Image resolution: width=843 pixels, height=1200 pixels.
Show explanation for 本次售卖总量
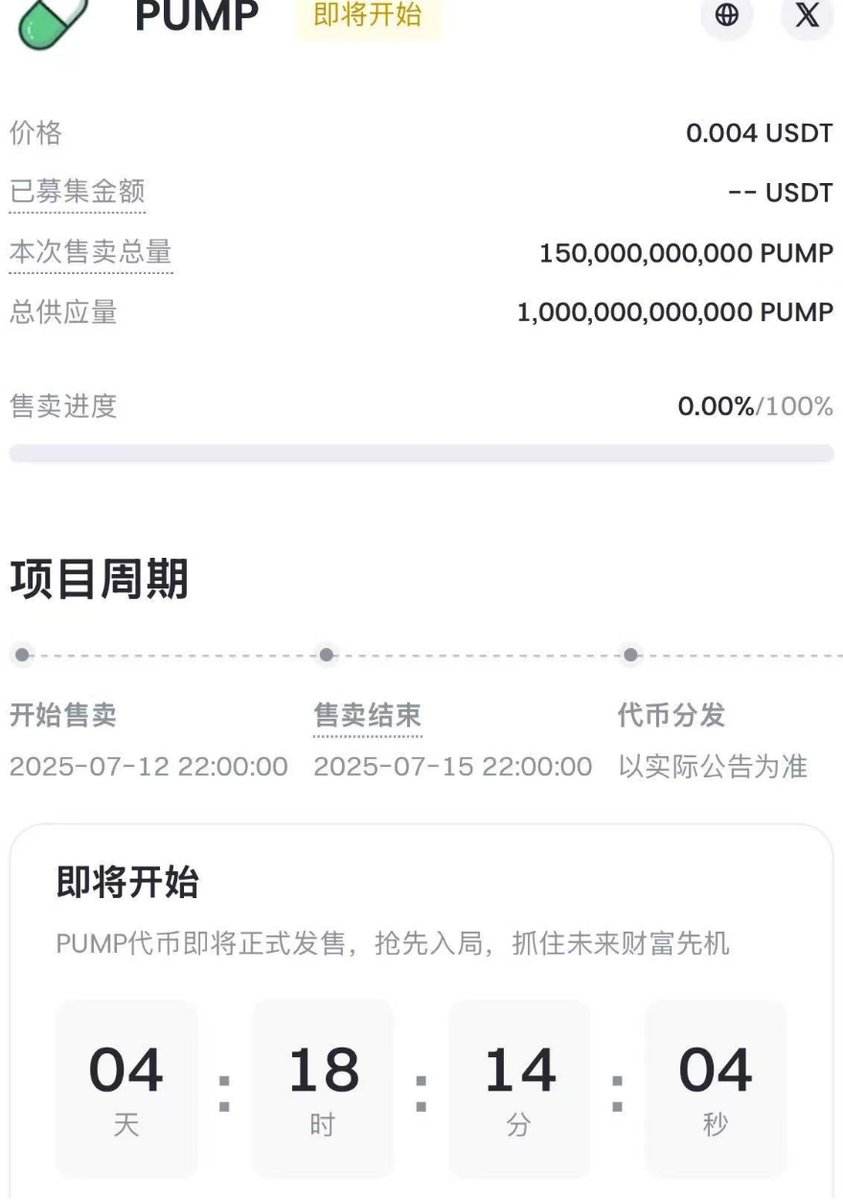[91, 252]
